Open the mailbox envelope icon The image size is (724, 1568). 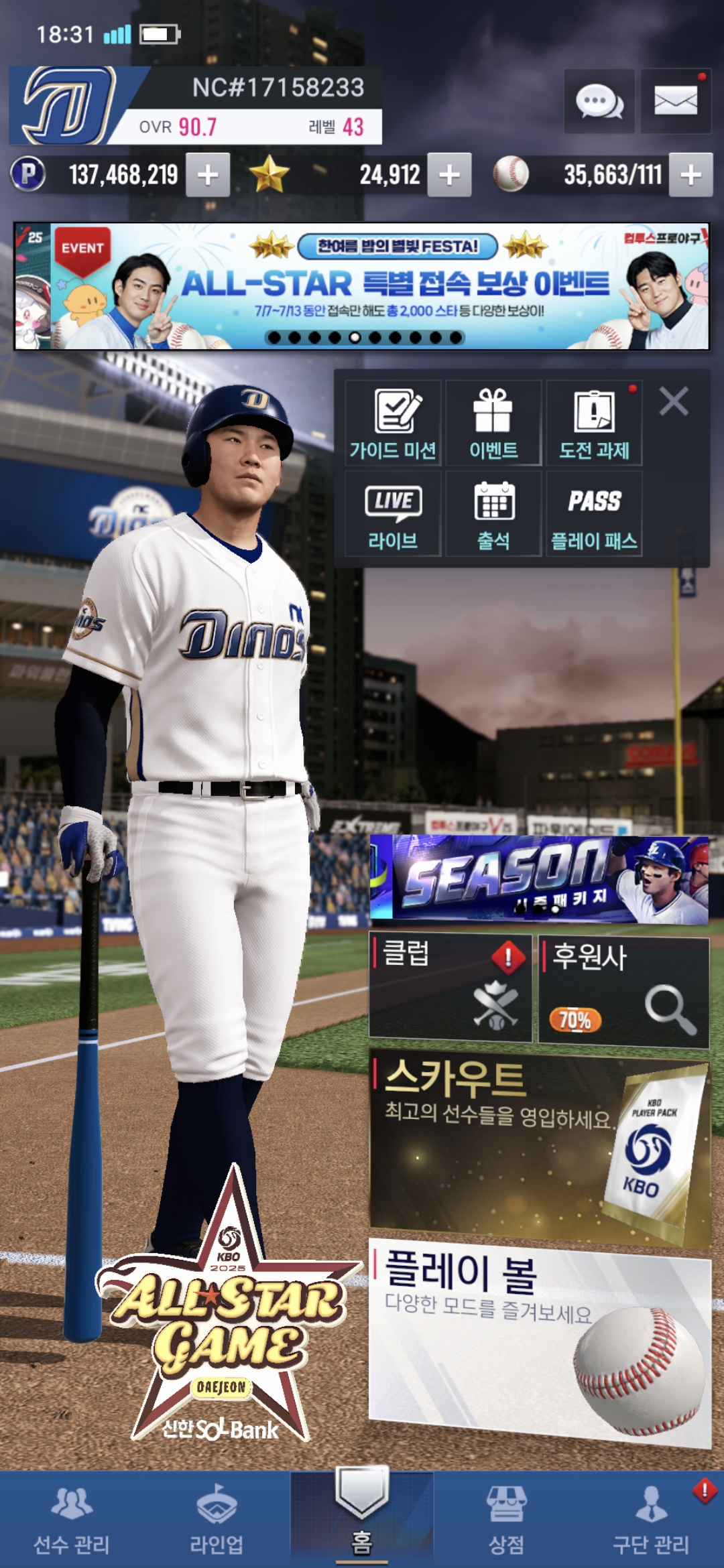[x=675, y=102]
